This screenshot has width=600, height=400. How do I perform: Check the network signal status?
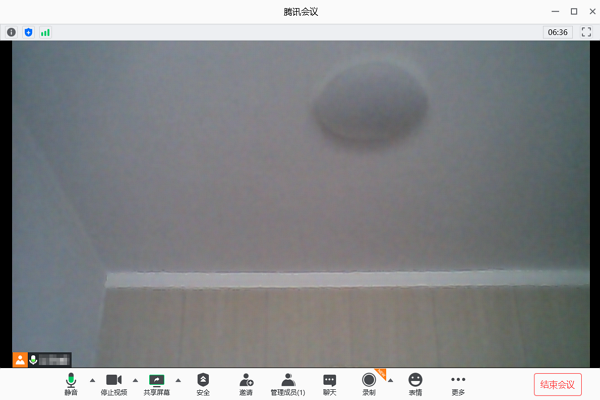click(x=45, y=32)
